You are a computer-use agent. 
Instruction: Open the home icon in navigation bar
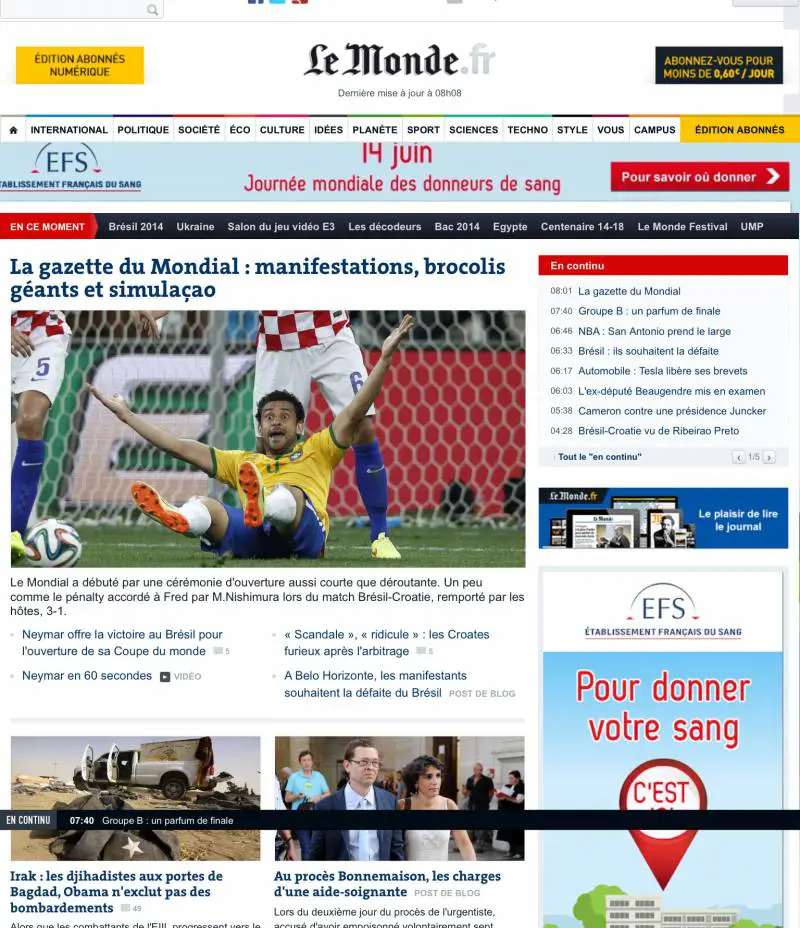[13, 130]
